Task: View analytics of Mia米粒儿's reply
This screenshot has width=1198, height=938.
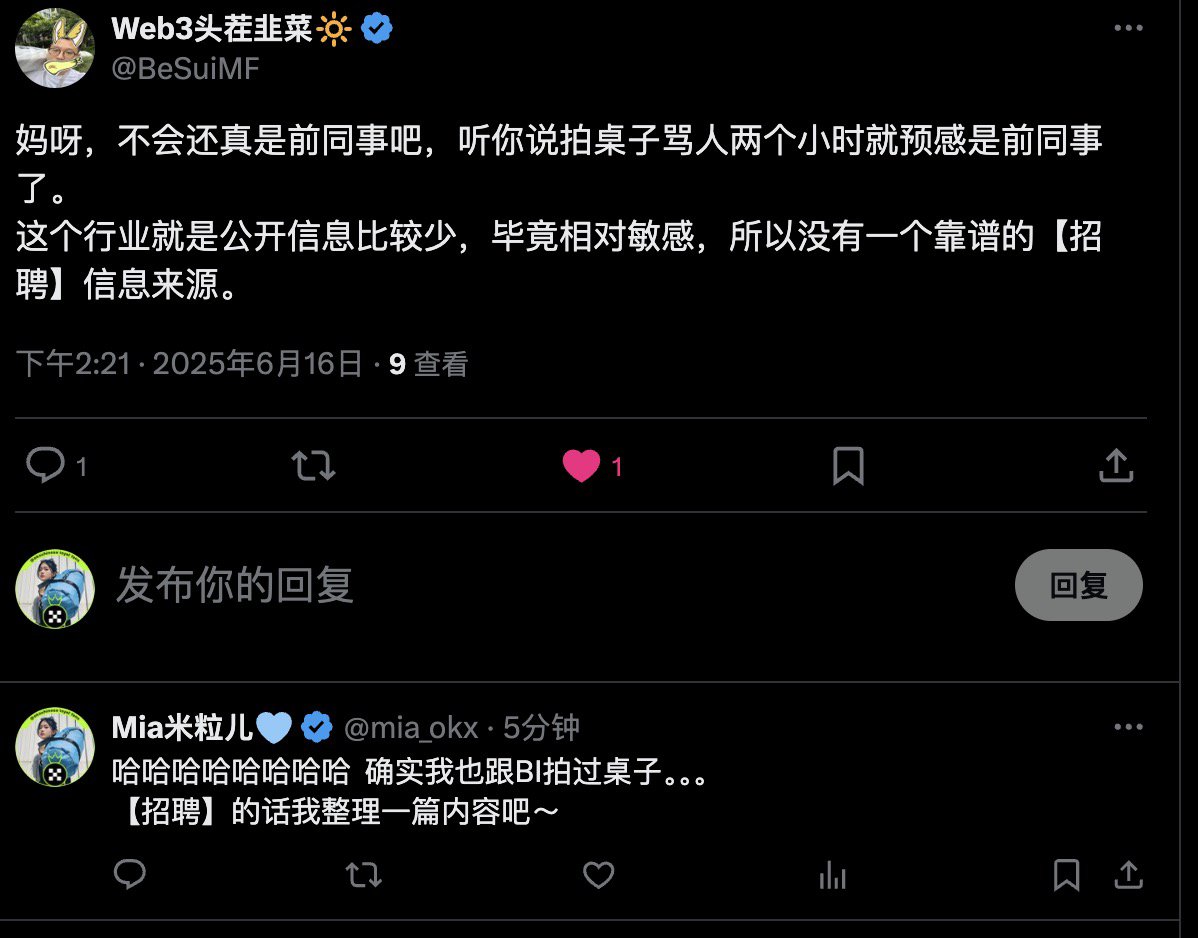Action: click(832, 876)
